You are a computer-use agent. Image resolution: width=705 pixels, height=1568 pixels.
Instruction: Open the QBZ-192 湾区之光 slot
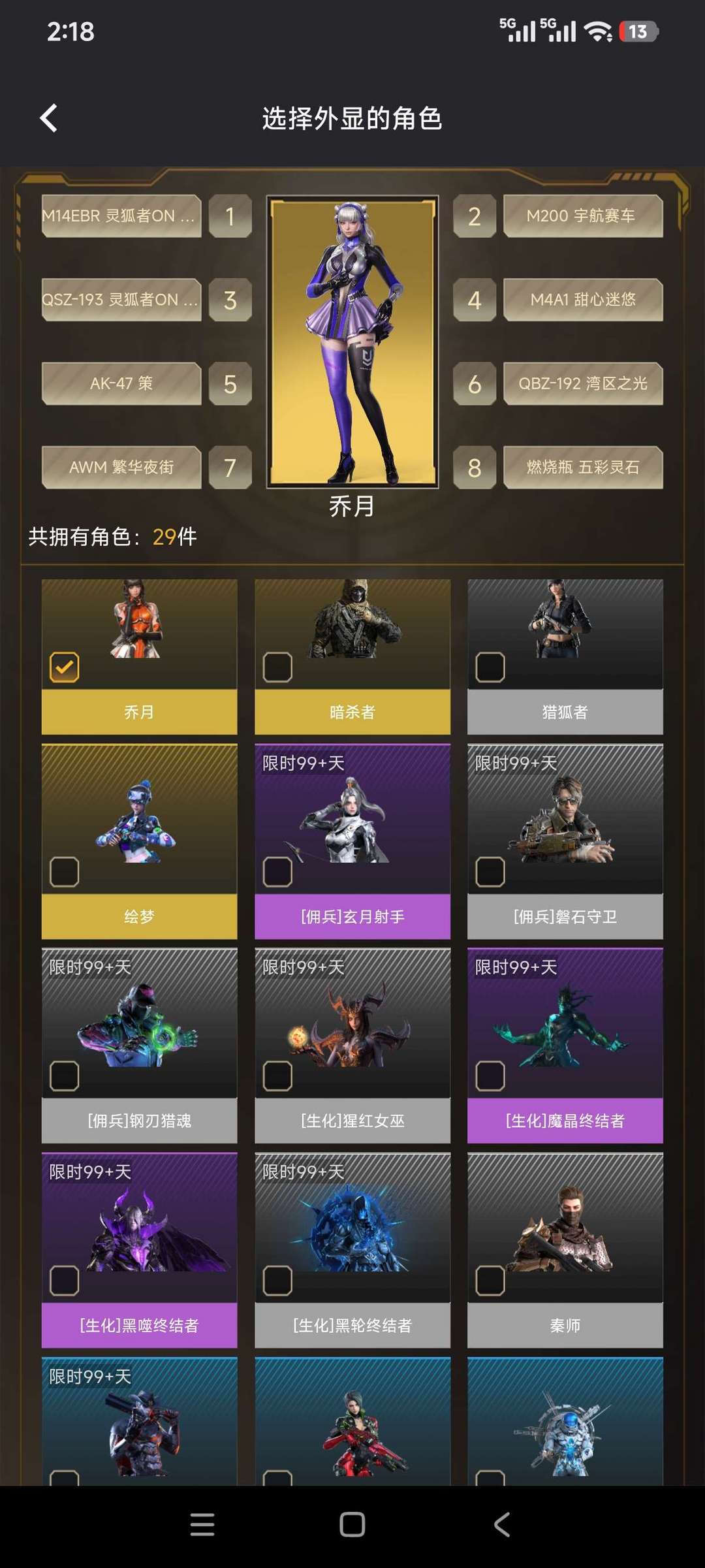(583, 384)
